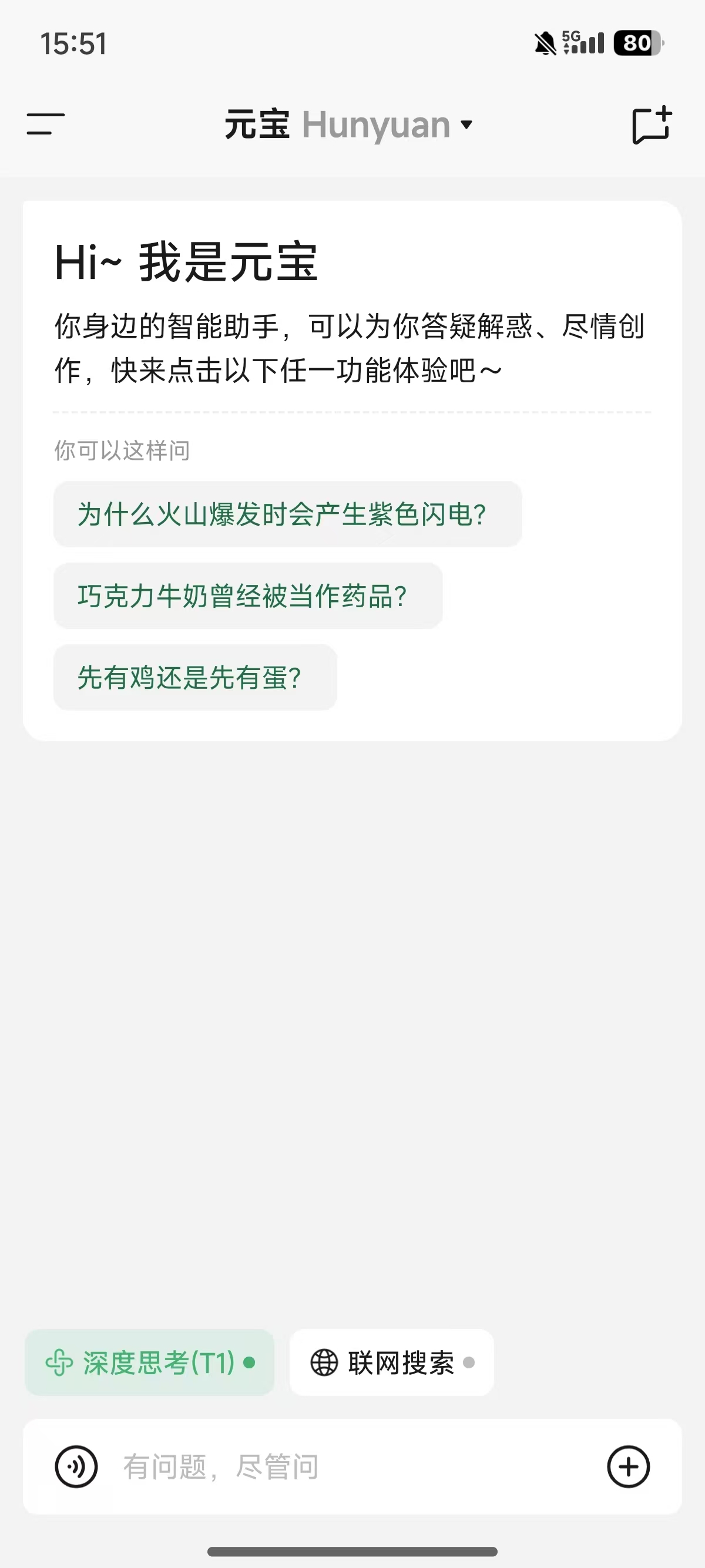Tap the 15:51 clock in status bar
Viewport: 705px width, 1568px height.
[x=73, y=43]
